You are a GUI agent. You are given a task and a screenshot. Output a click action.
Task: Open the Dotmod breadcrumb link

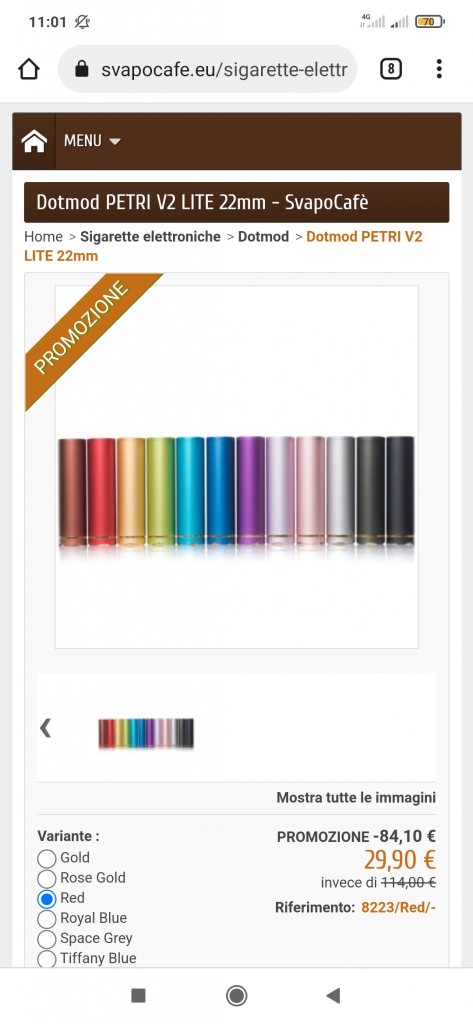pos(263,236)
